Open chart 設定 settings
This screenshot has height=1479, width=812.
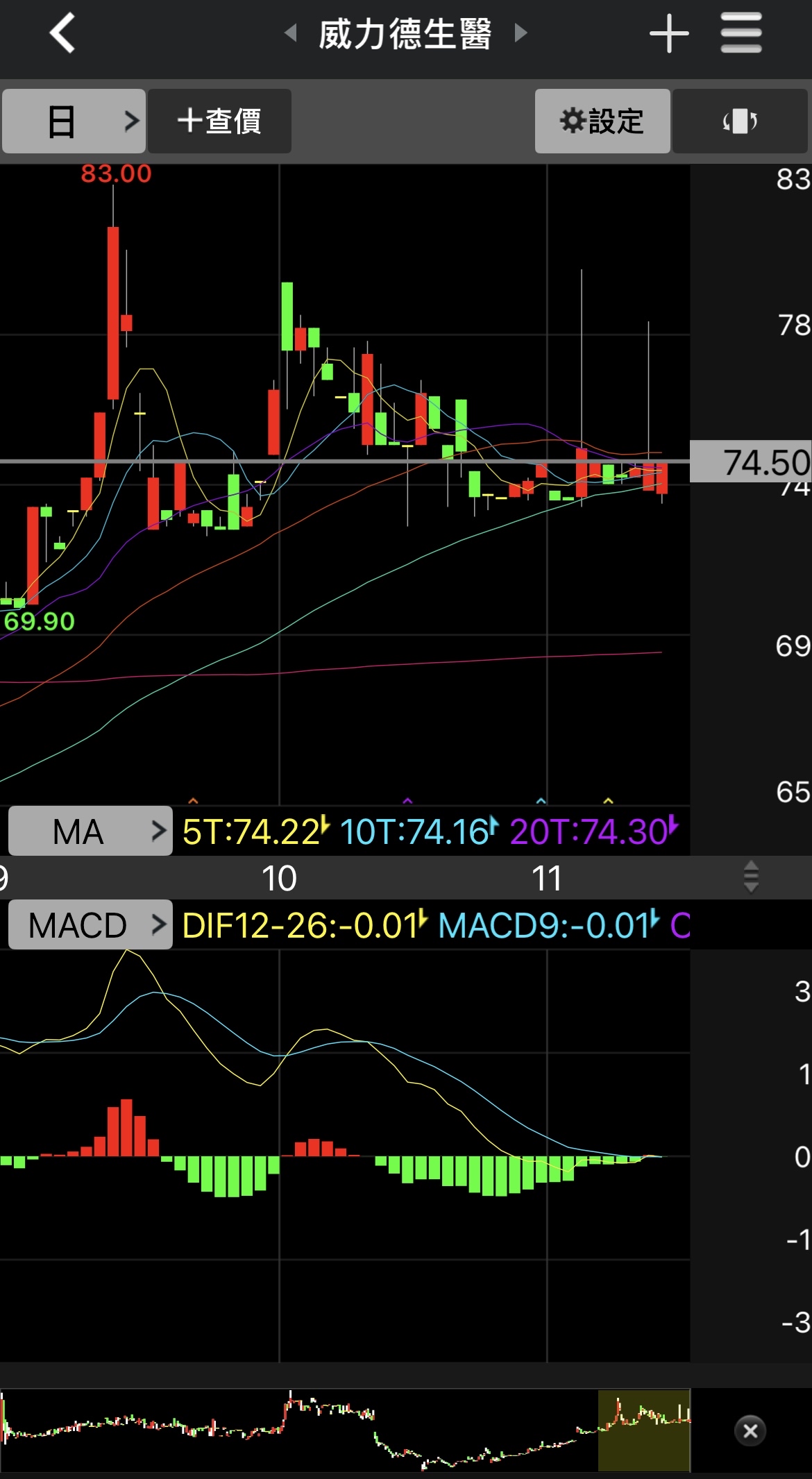(x=602, y=121)
